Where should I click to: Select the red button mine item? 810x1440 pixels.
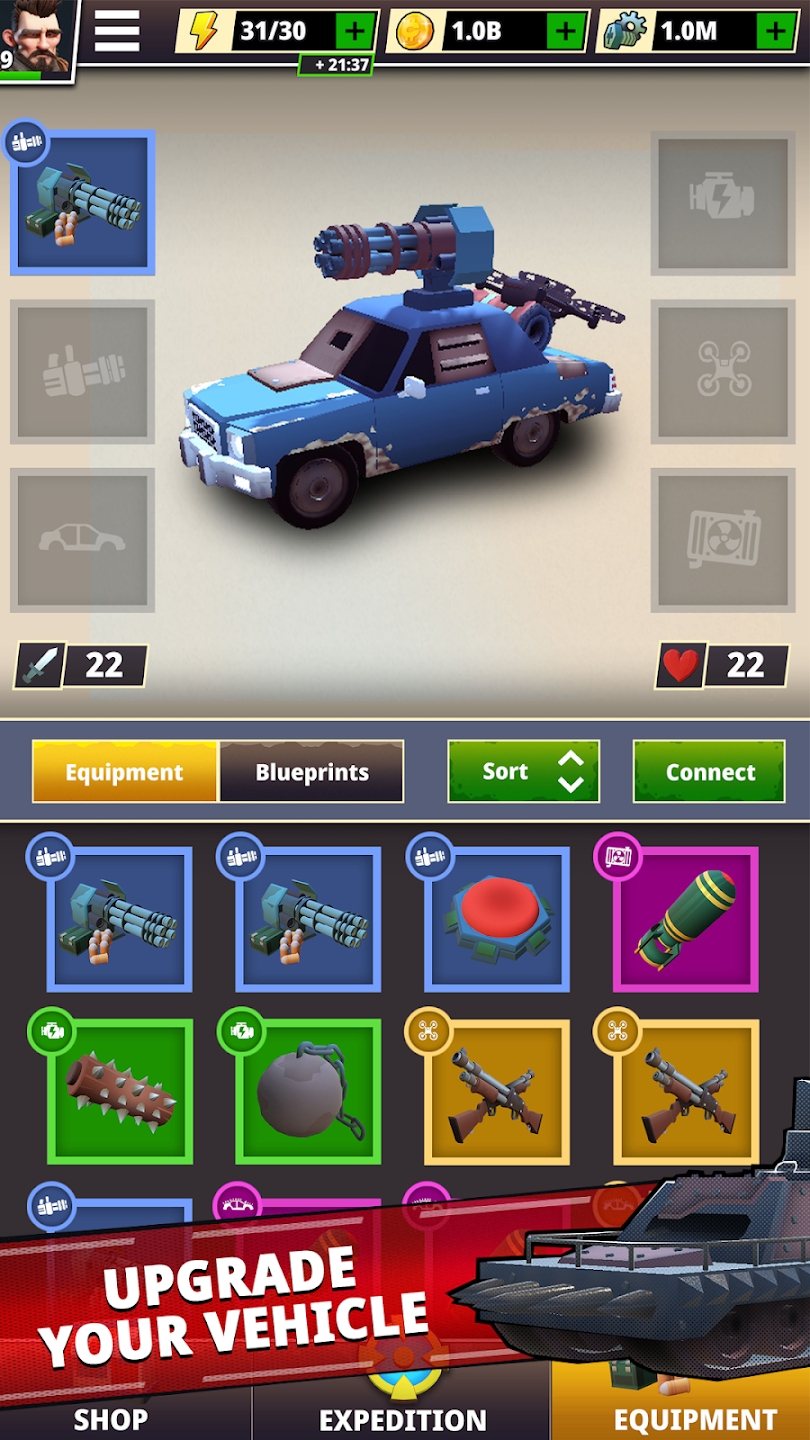point(497,919)
